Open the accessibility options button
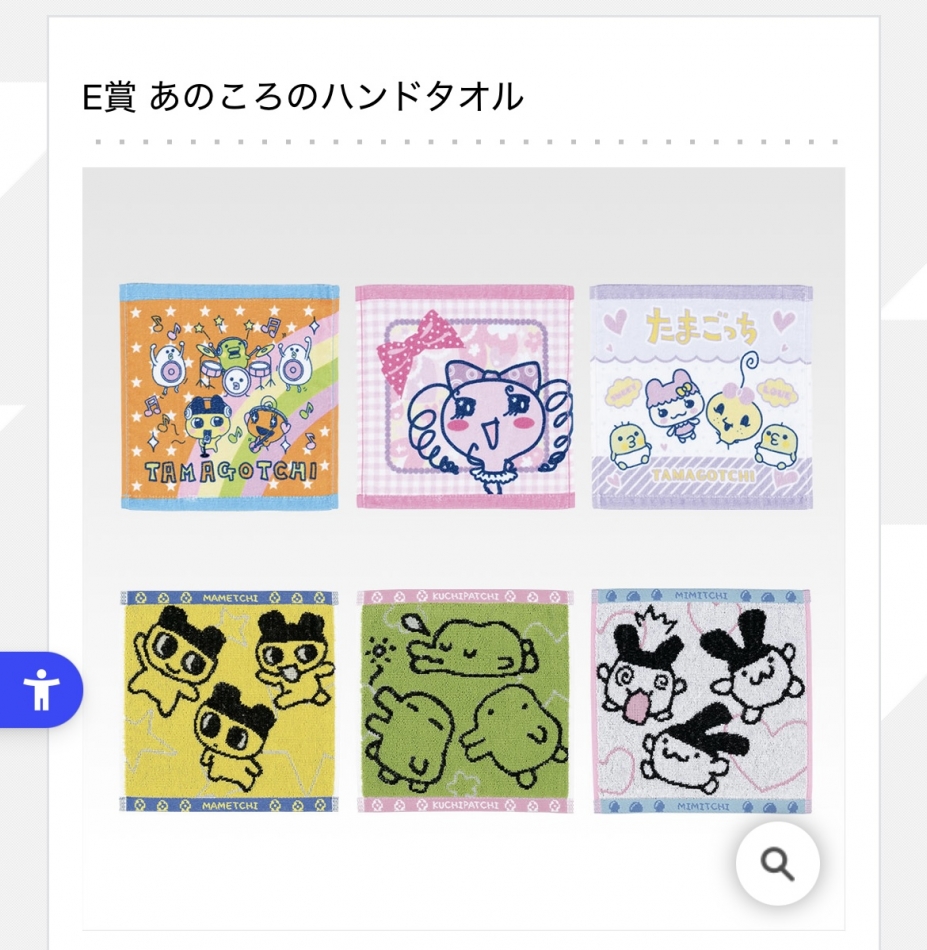This screenshot has height=950, width=927. pyautogui.click(x=41, y=689)
